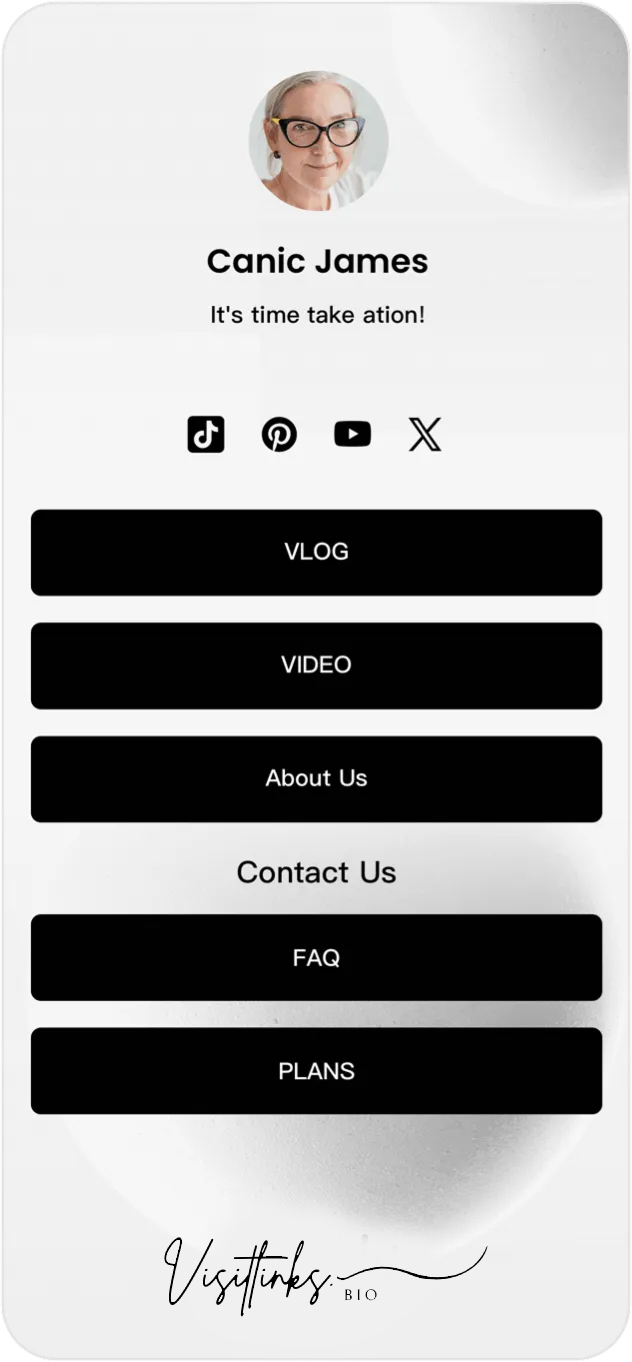Select the PLANS button
The width and height of the screenshot is (632, 1362).
(316, 1071)
